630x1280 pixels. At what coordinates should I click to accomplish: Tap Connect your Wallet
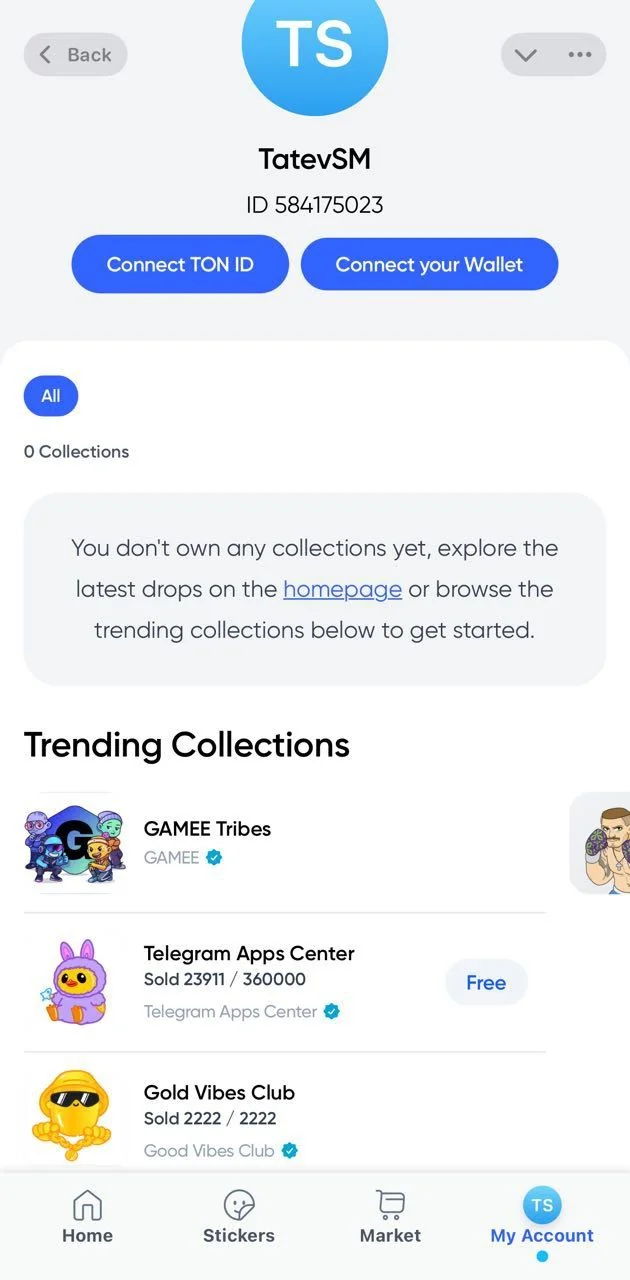pyautogui.click(x=429, y=265)
